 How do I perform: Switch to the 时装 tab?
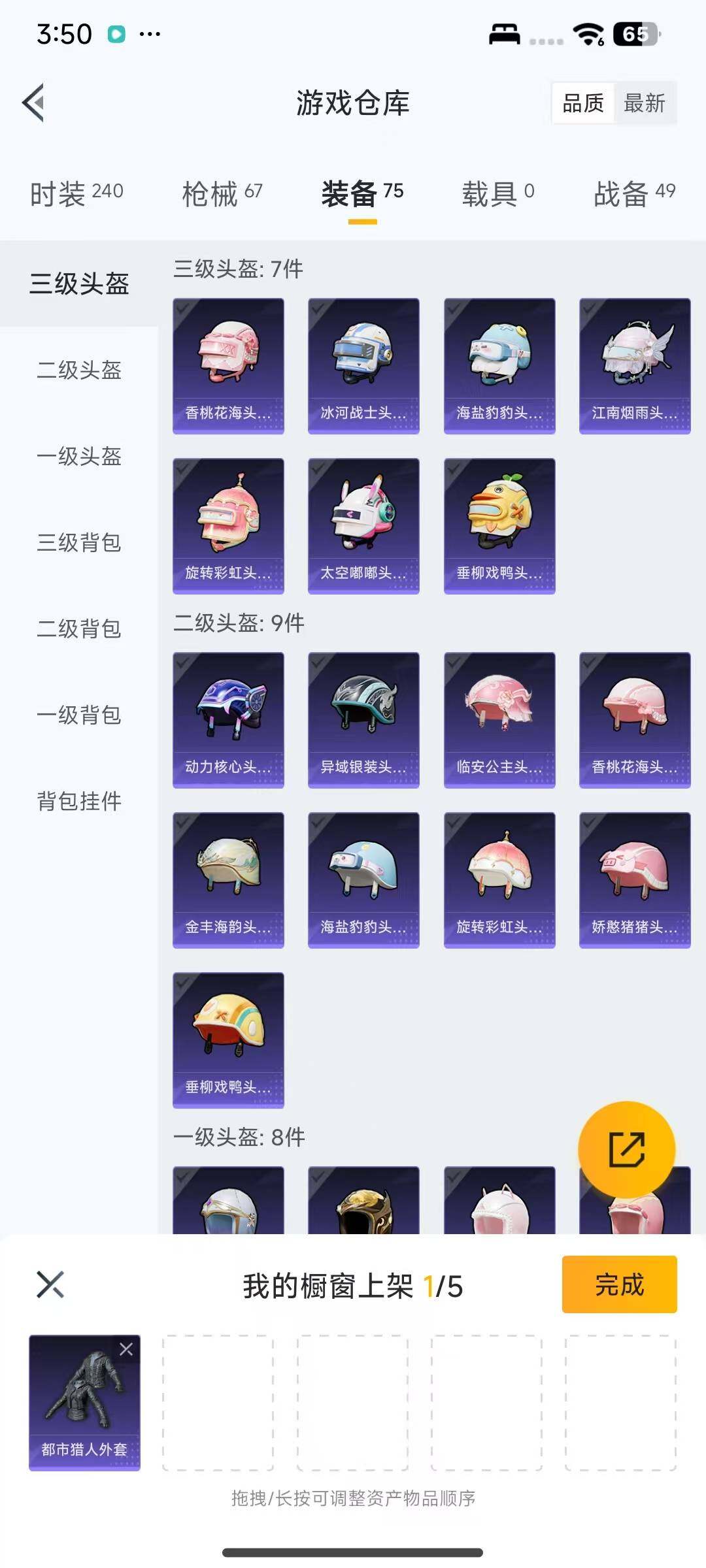[76, 193]
